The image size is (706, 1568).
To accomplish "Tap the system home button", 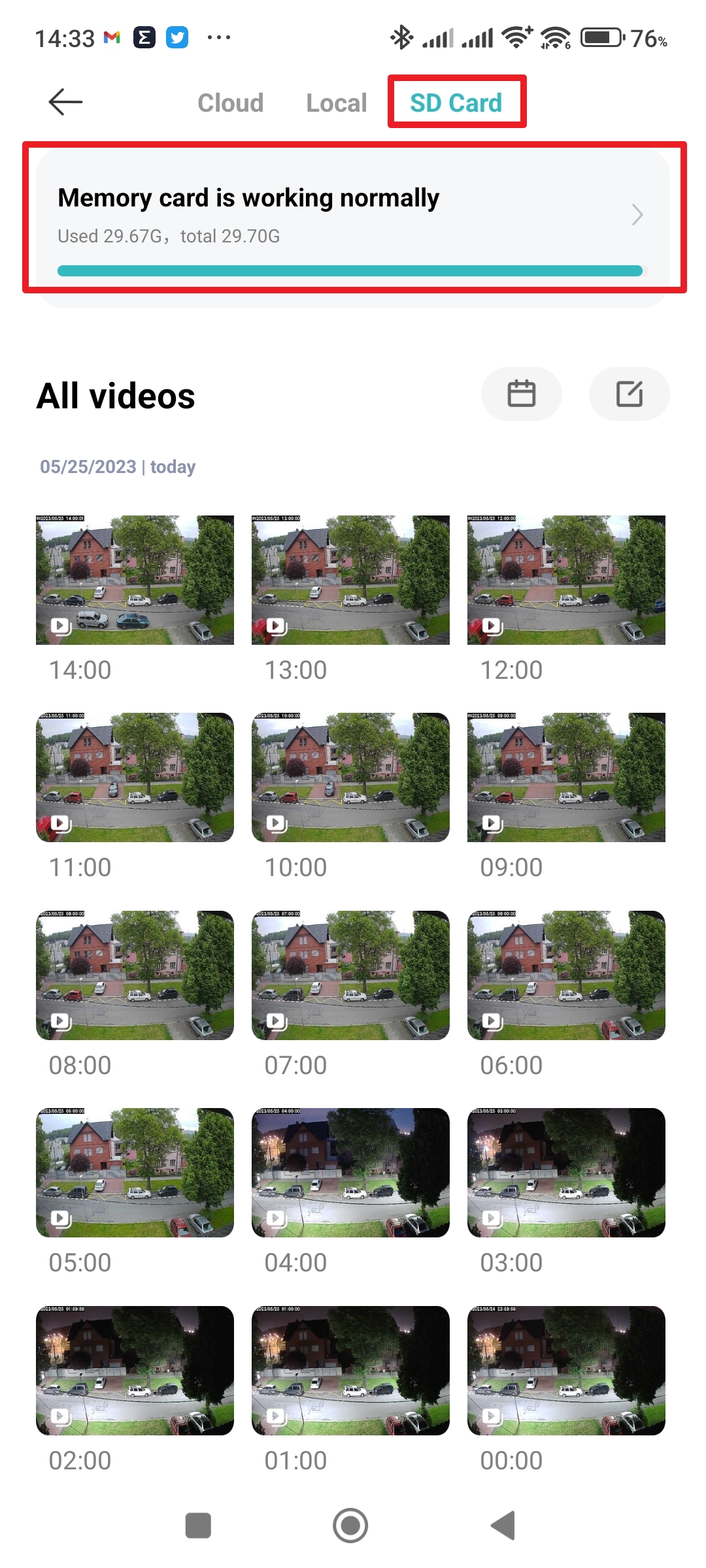I will 350,1526.
